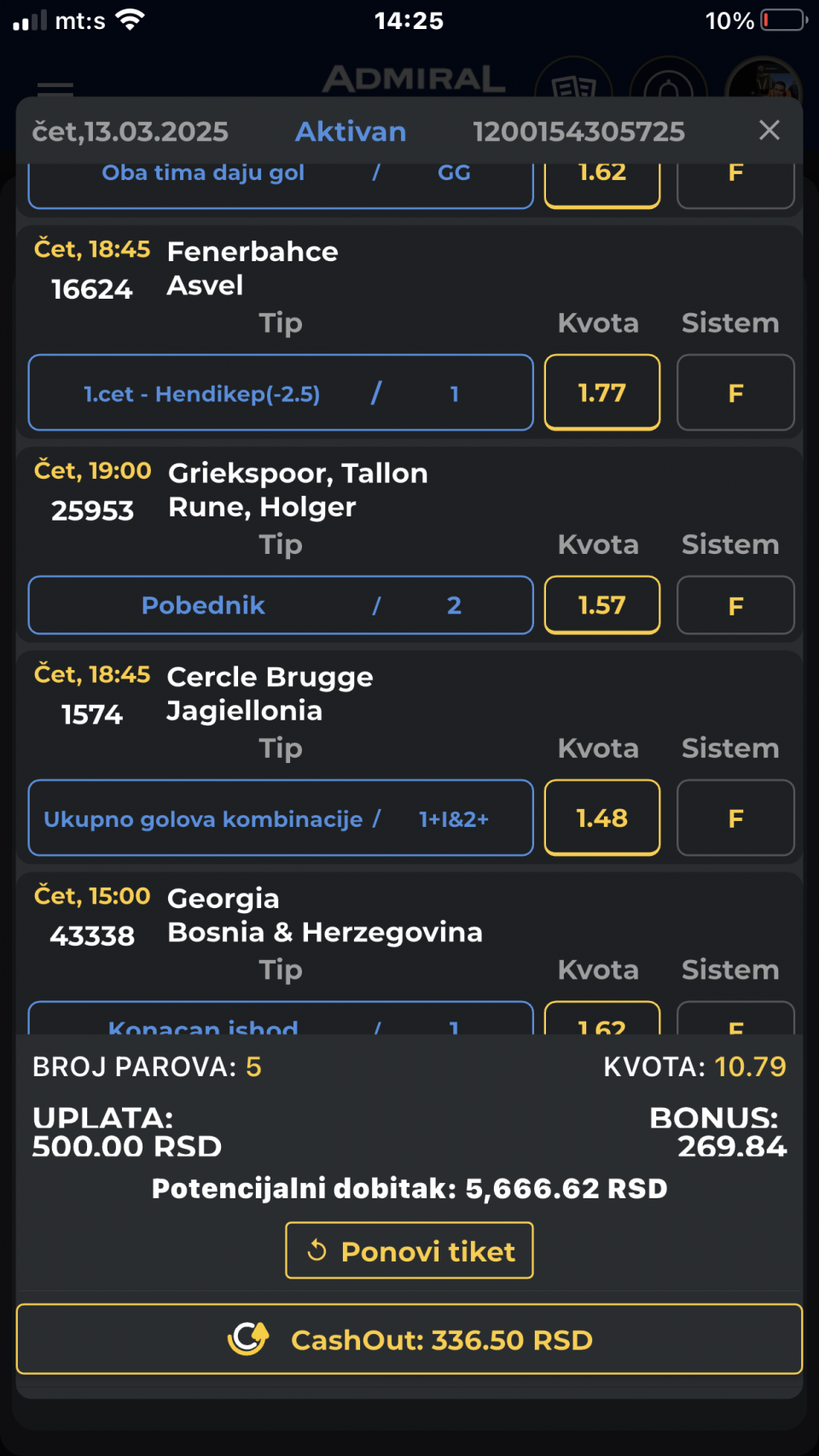Screen dimensions: 819x1456
Task: Open the Cercle Brugge vs Jagiellonia match
Action: [x=270, y=693]
